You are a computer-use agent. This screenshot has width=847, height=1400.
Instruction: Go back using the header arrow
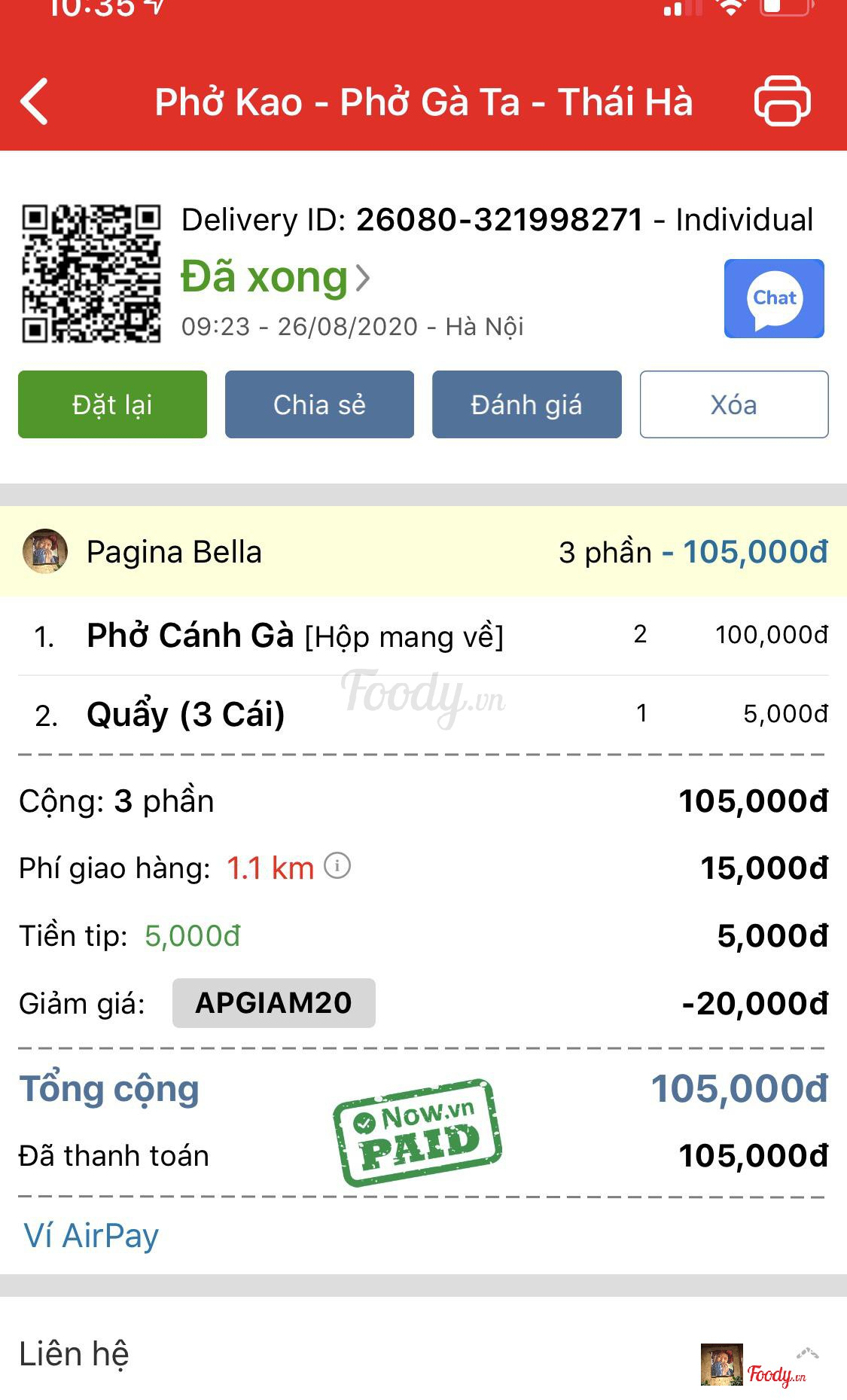(x=35, y=101)
